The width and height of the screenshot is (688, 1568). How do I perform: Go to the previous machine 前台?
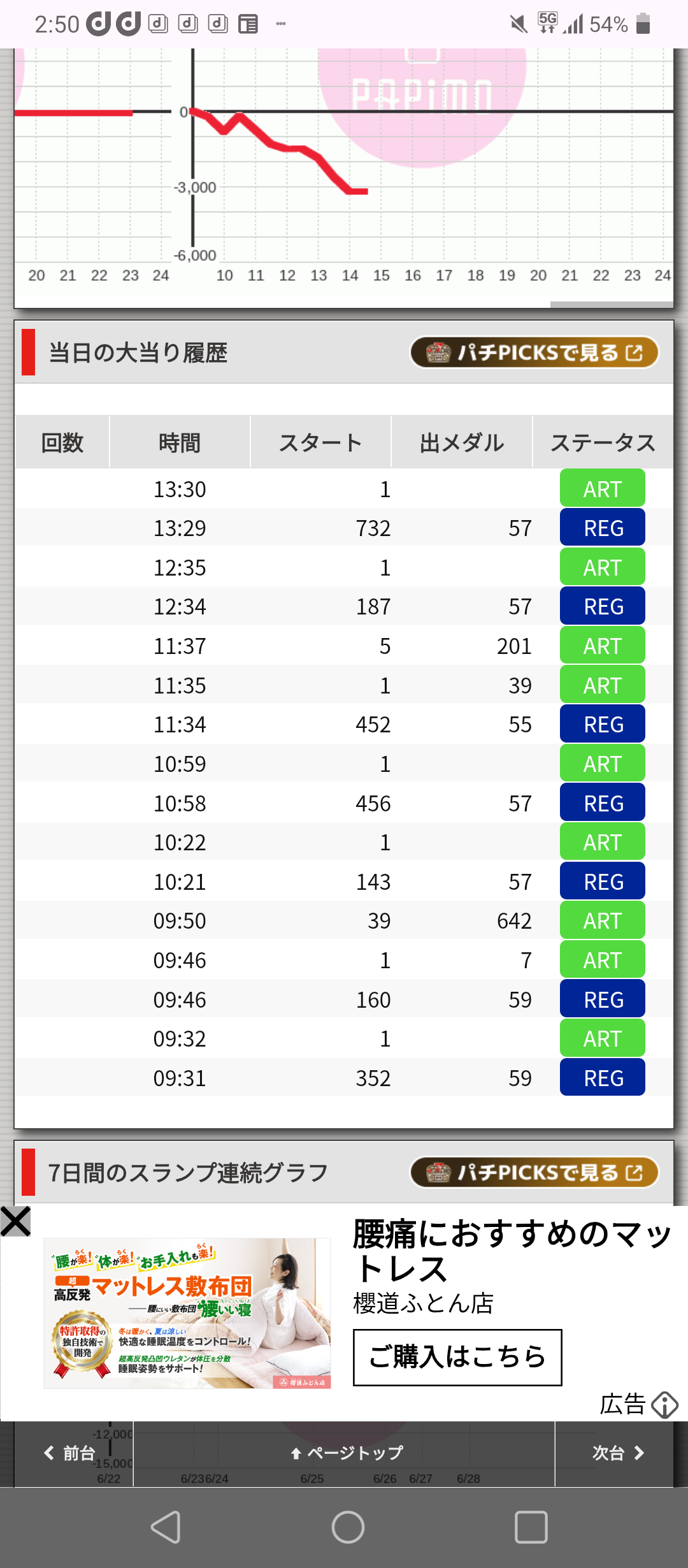[70, 1453]
